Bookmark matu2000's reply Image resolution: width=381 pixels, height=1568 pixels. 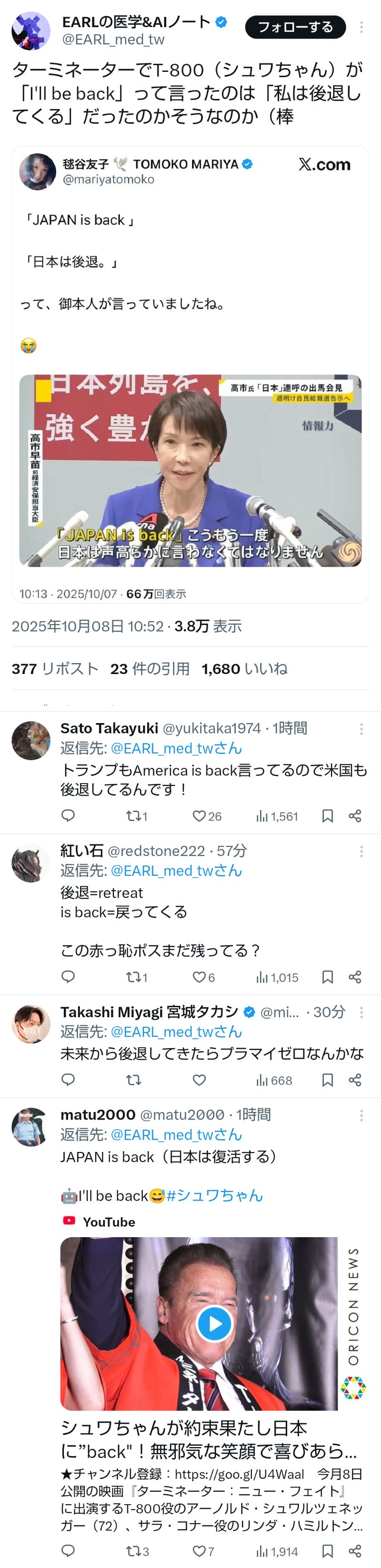[x=328, y=1551]
